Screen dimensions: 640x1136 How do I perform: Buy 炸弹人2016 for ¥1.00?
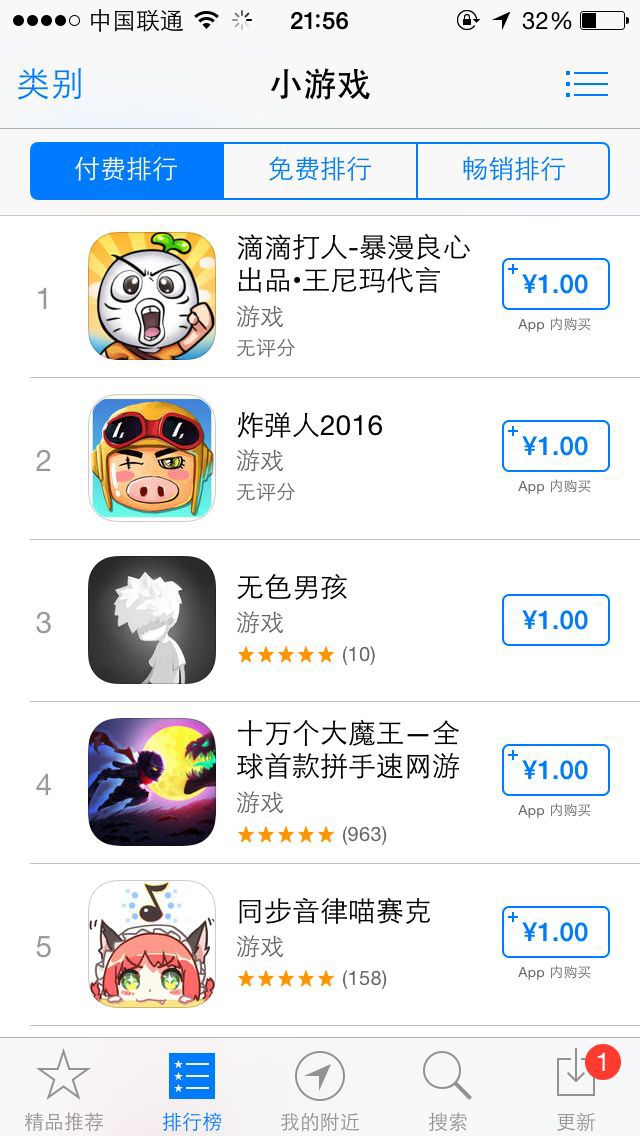point(555,446)
